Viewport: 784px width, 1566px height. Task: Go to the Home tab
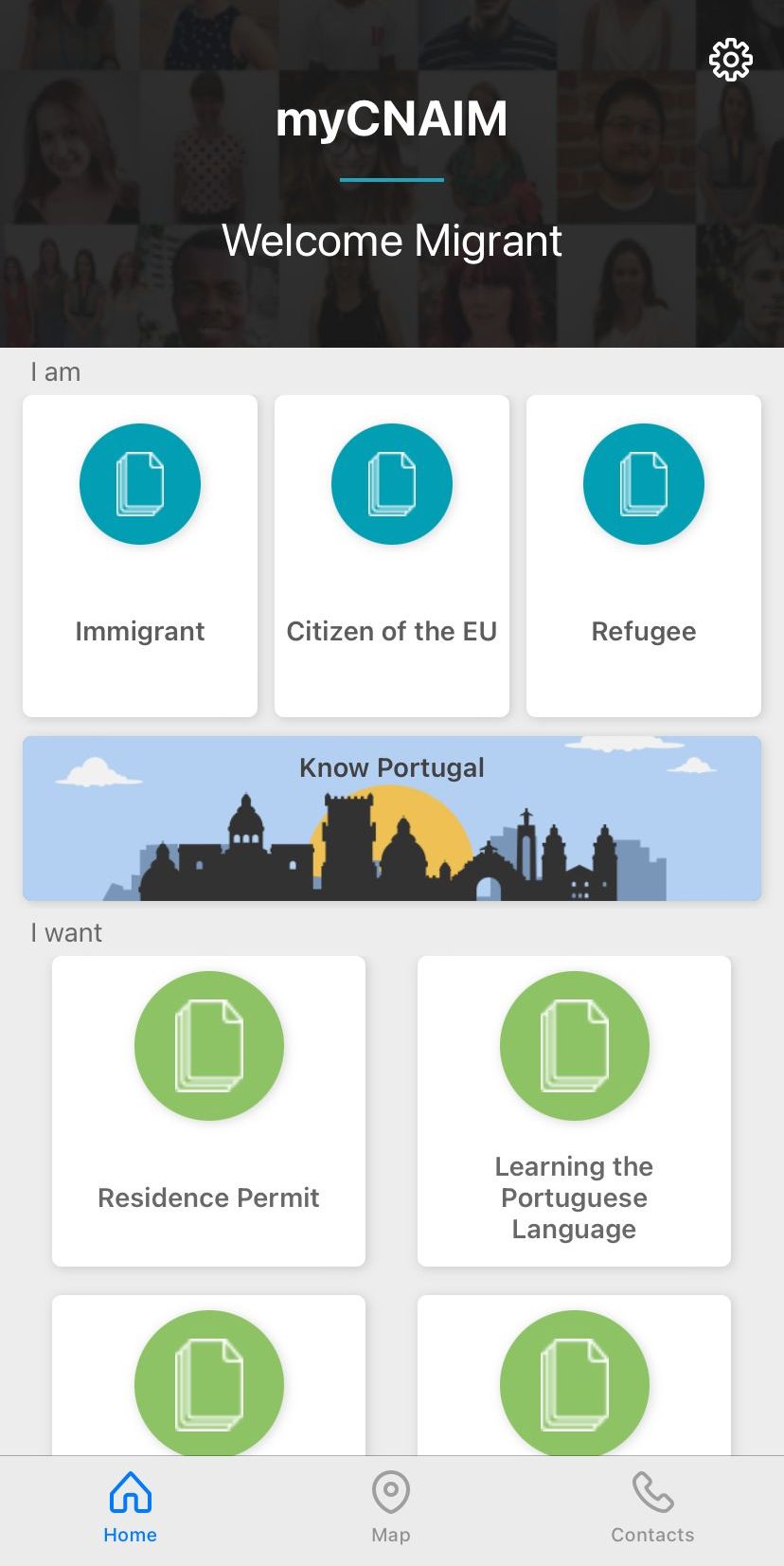pyautogui.click(x=131, y=1508)
